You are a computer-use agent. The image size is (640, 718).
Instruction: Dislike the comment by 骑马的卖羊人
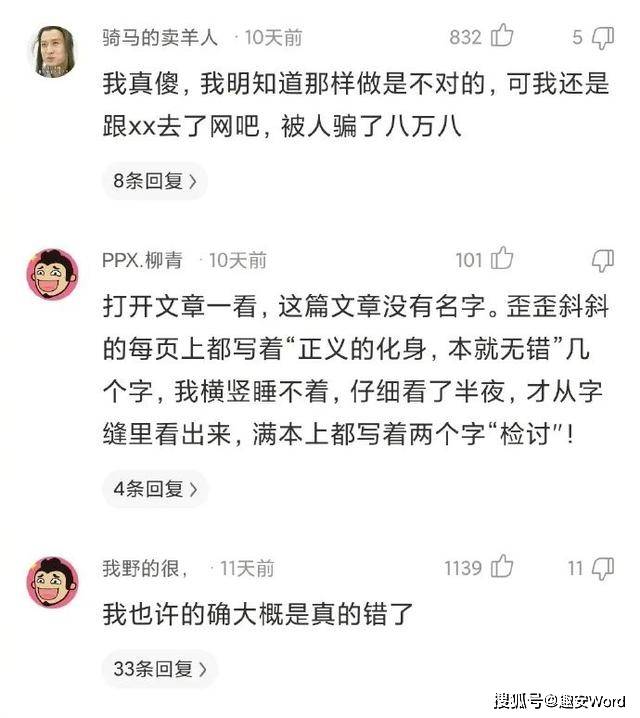pos(602,38)
